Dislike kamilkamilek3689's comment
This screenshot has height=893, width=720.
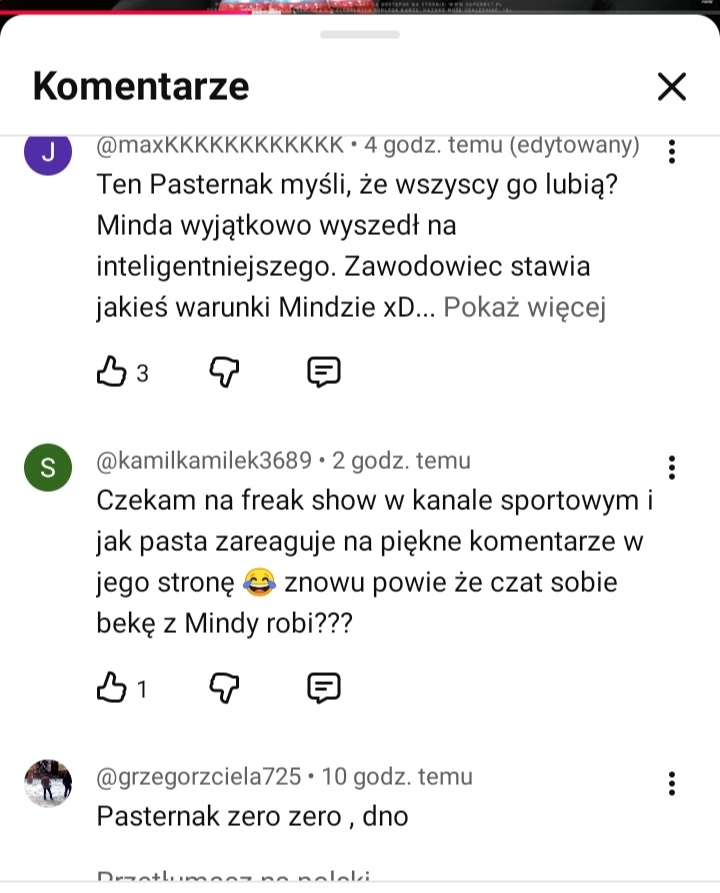point(224,688)
